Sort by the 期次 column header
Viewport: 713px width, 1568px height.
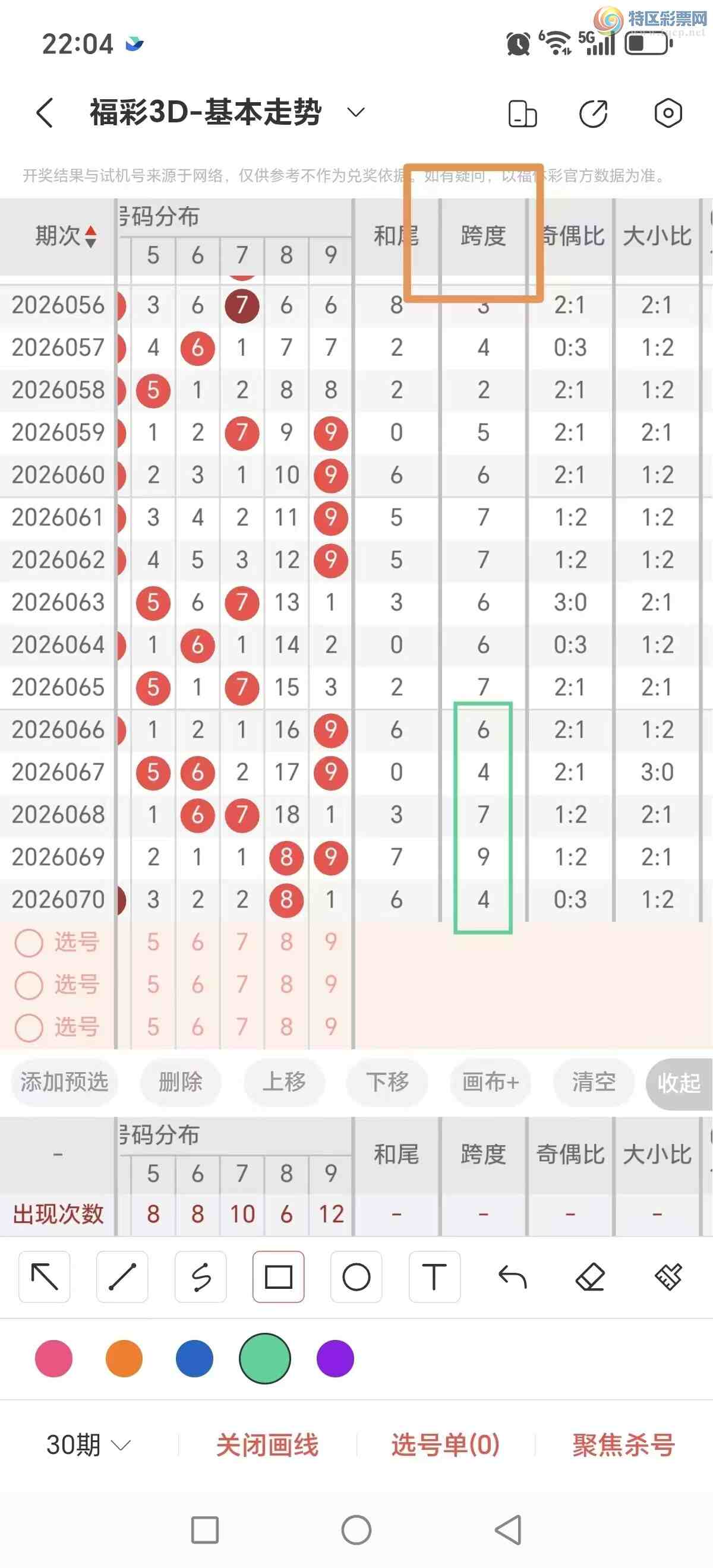[65, 236]
